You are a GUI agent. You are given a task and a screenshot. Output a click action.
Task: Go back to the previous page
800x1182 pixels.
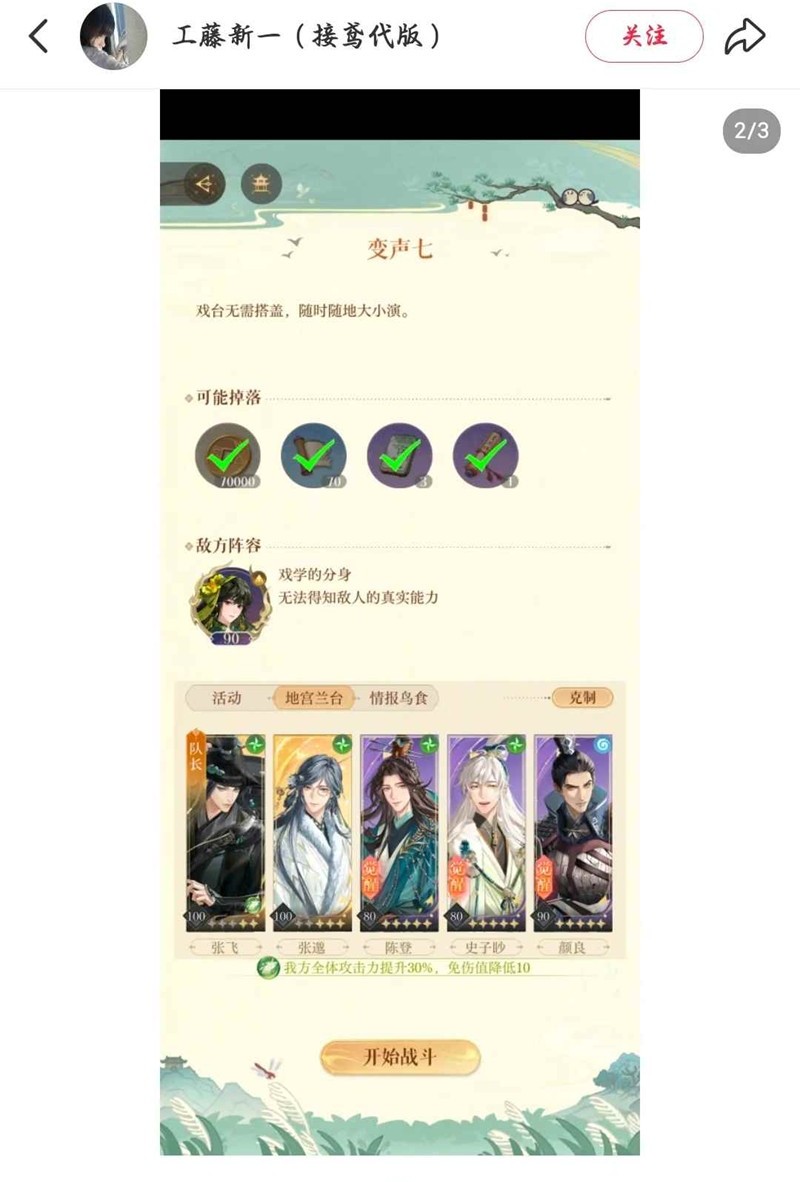point(38,37)
